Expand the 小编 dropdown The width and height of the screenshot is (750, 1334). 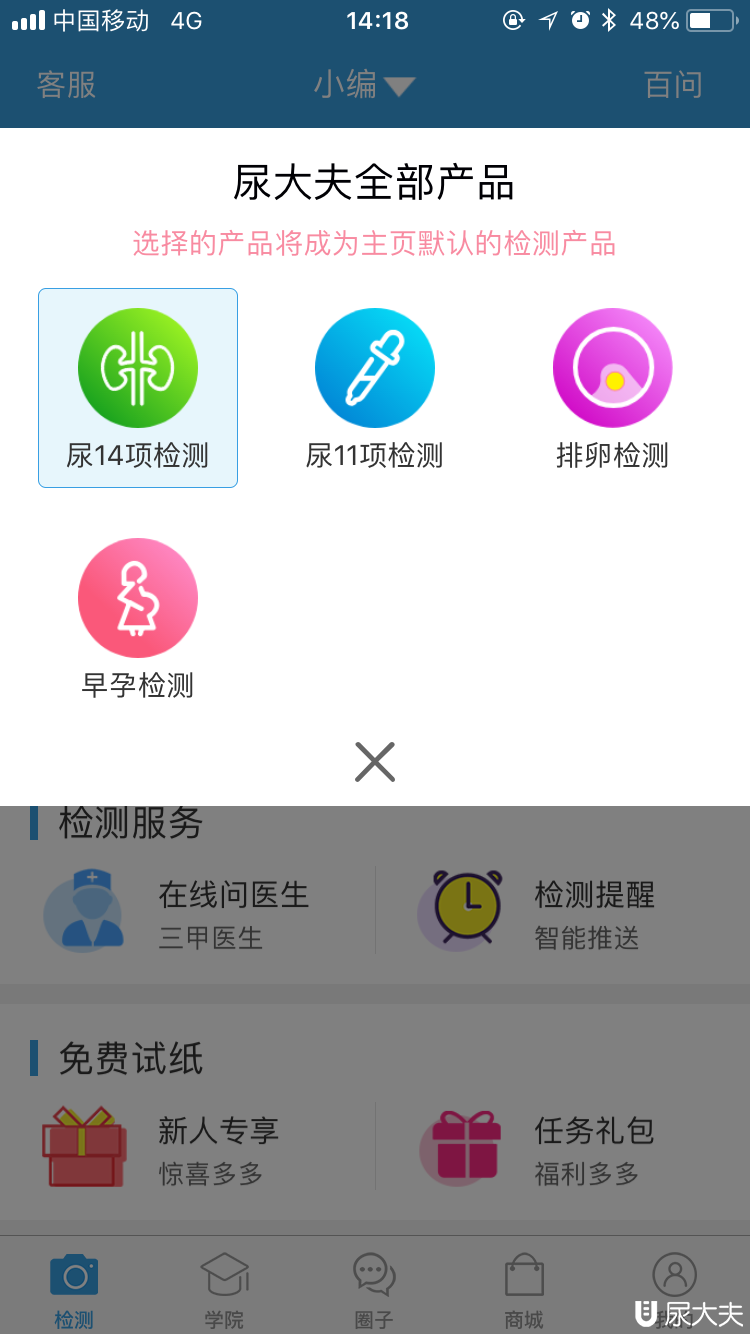[x=364, y=85]
